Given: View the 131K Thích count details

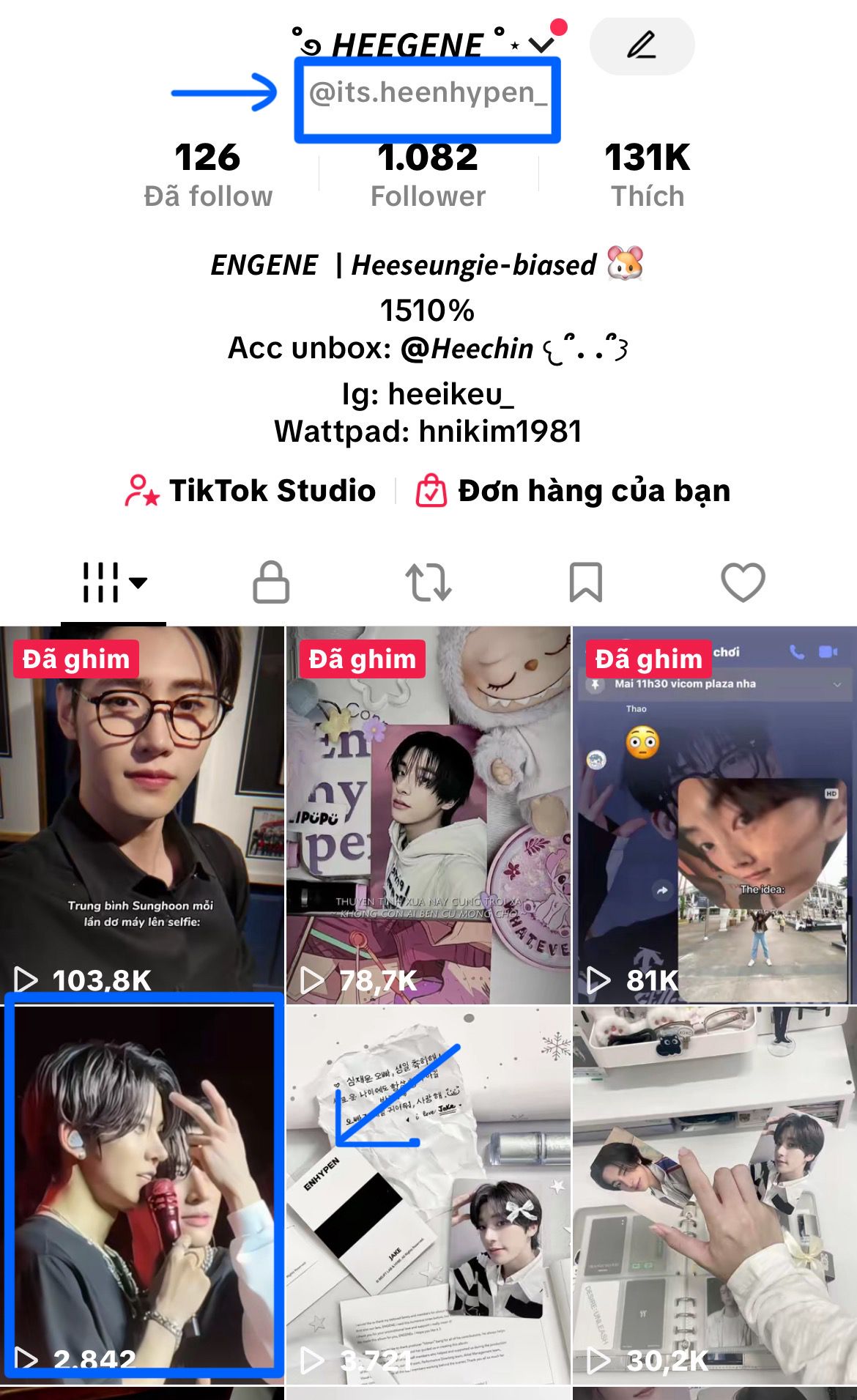Looking at the screenshot, I should point(648,175).
